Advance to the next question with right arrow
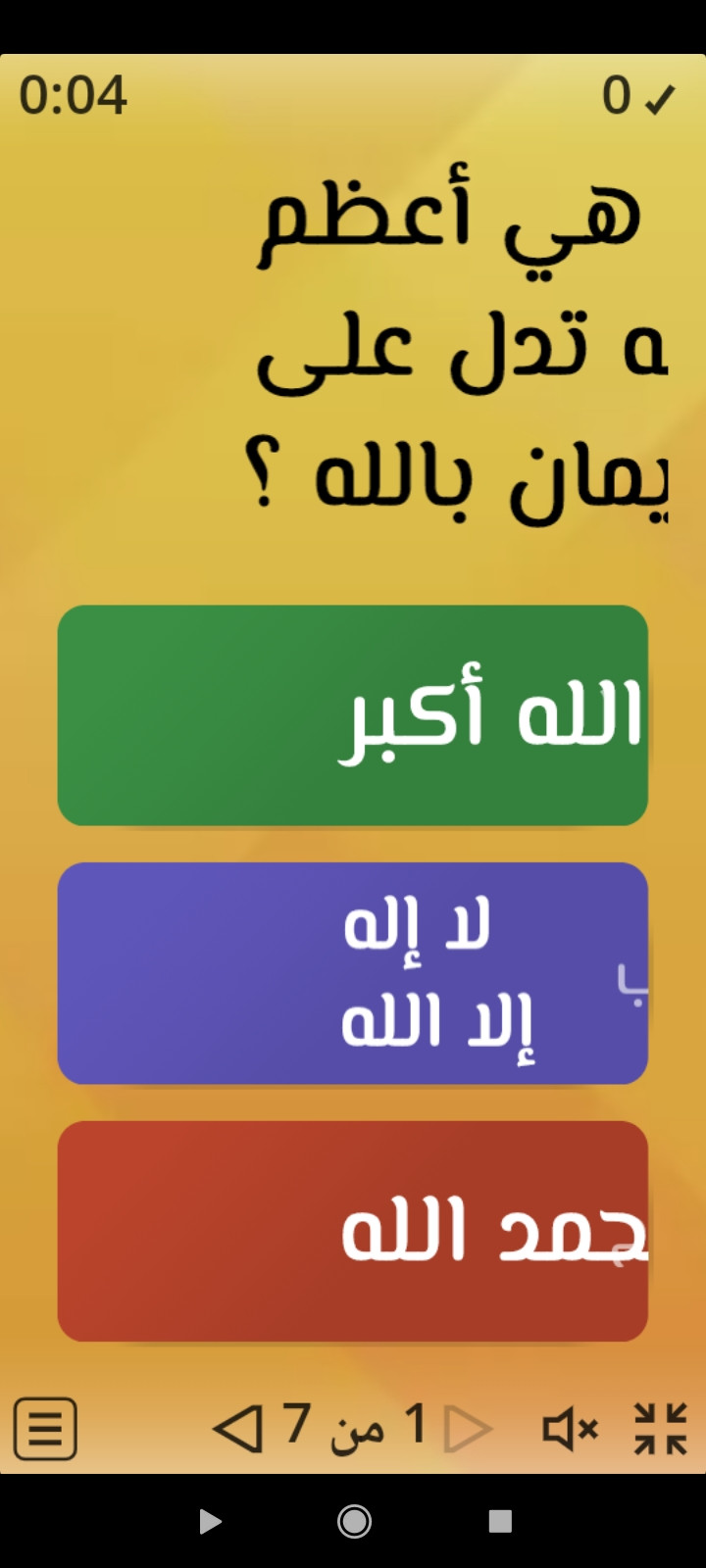Viewport: 706px width, 1568px height. pos(468,1429)
